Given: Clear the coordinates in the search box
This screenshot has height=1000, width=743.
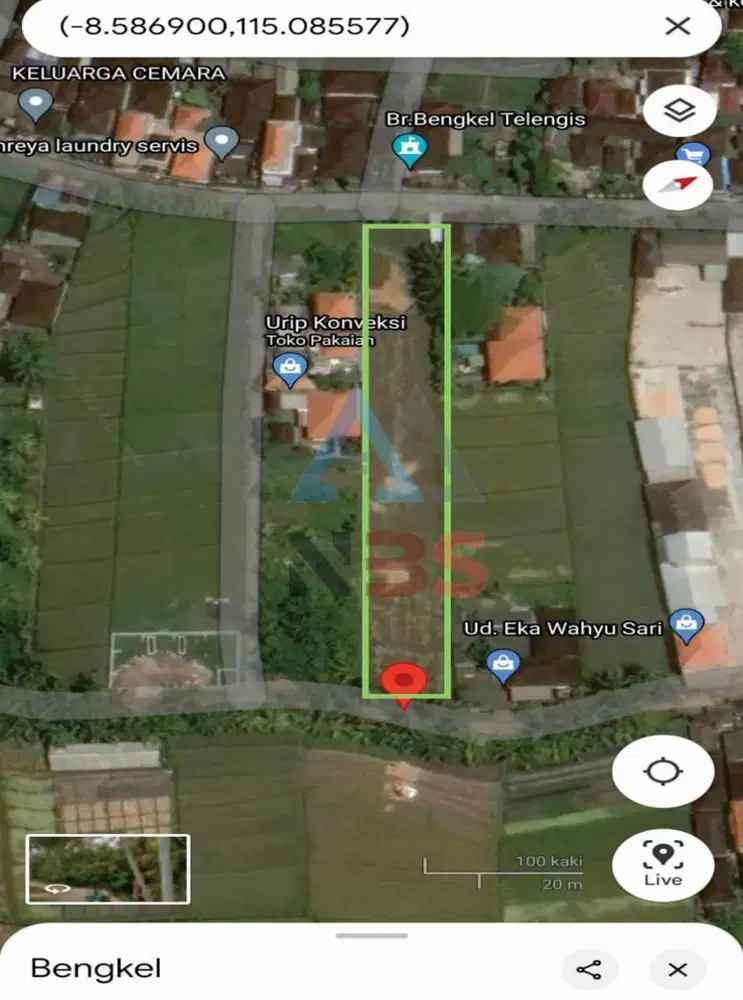Looking at the screenshot, I should pyautogui.click(x=678, y=26).
